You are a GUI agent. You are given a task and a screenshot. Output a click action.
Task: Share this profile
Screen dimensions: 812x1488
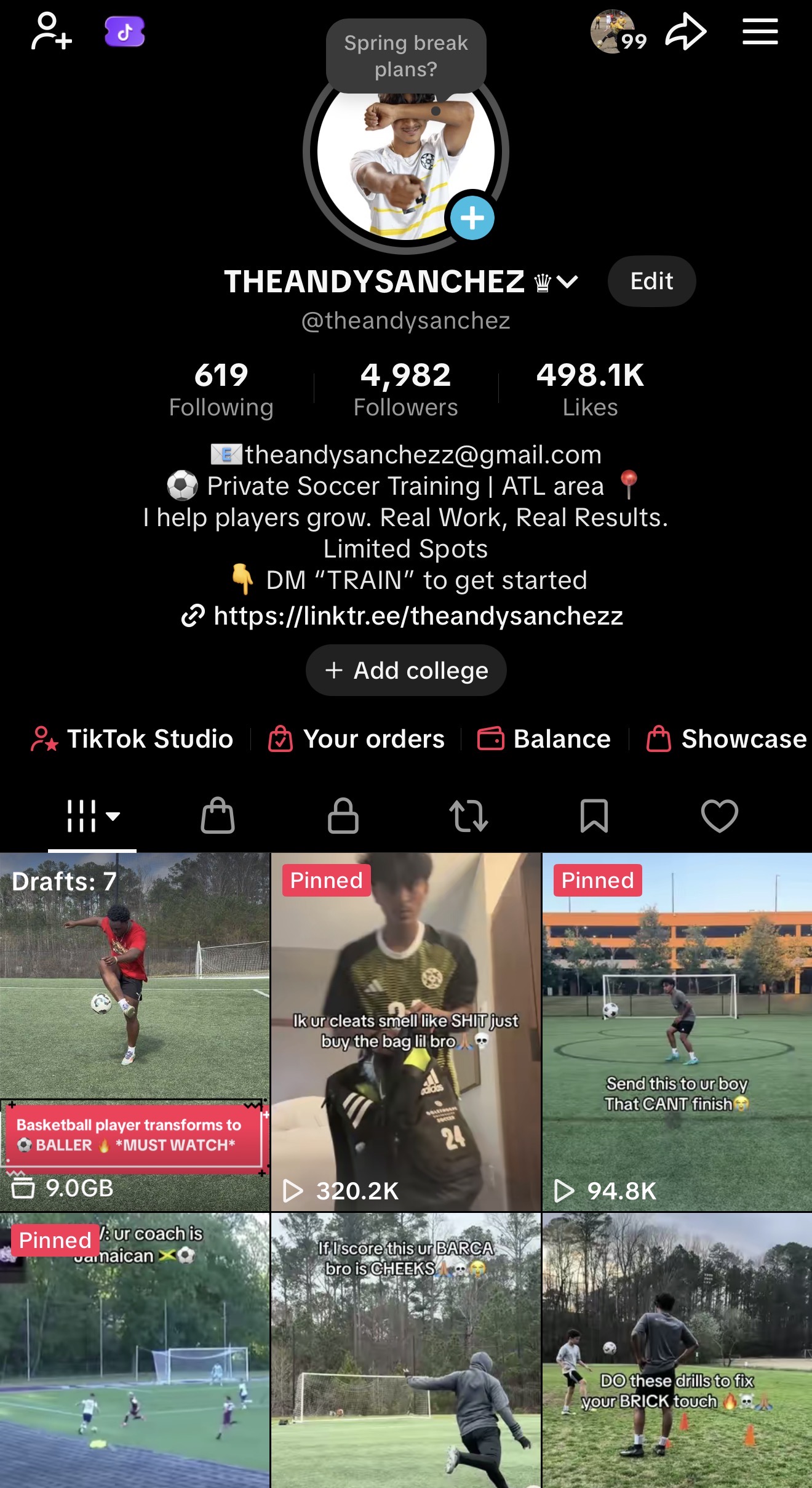click(685, 32)
